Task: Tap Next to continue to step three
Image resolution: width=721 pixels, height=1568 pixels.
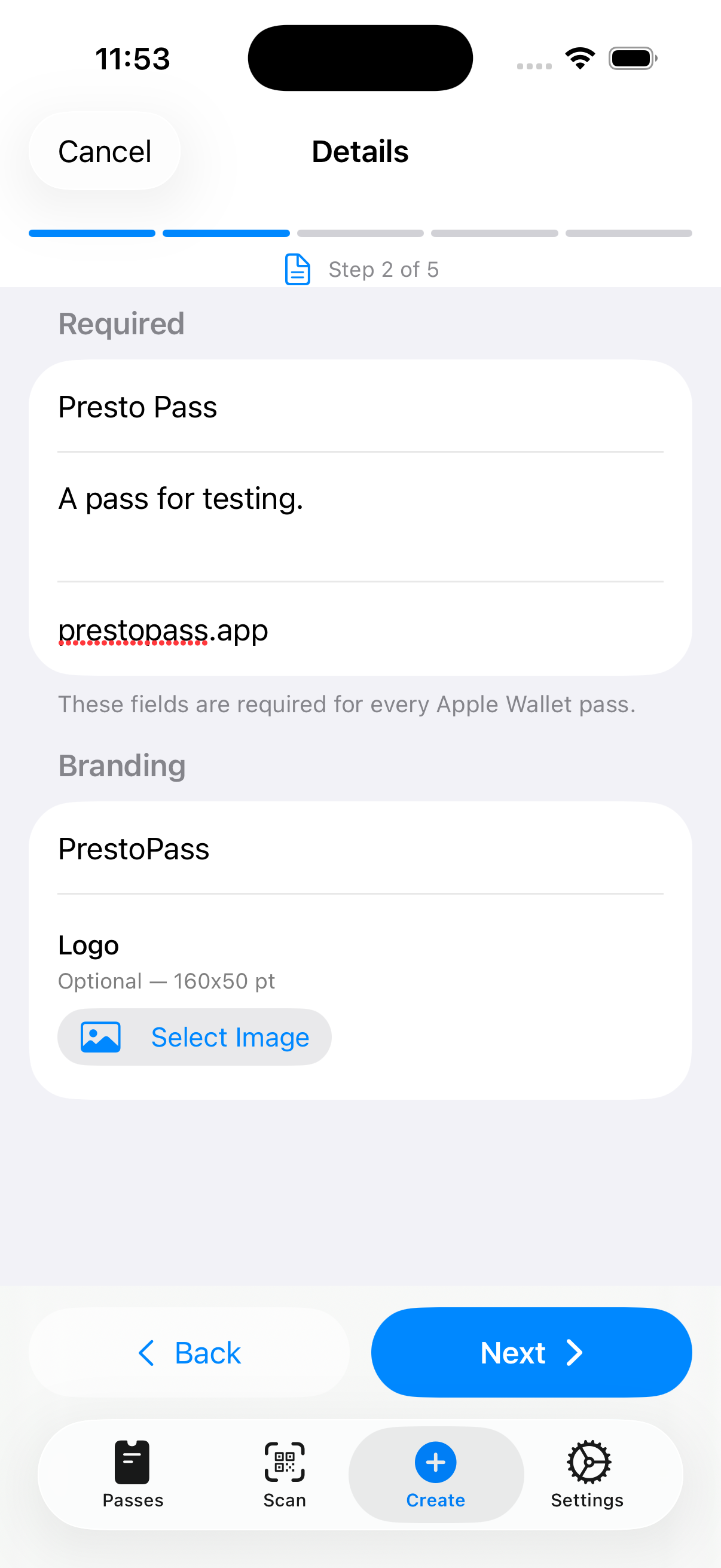Action: pyautogui.click(x=530, y=1353)
